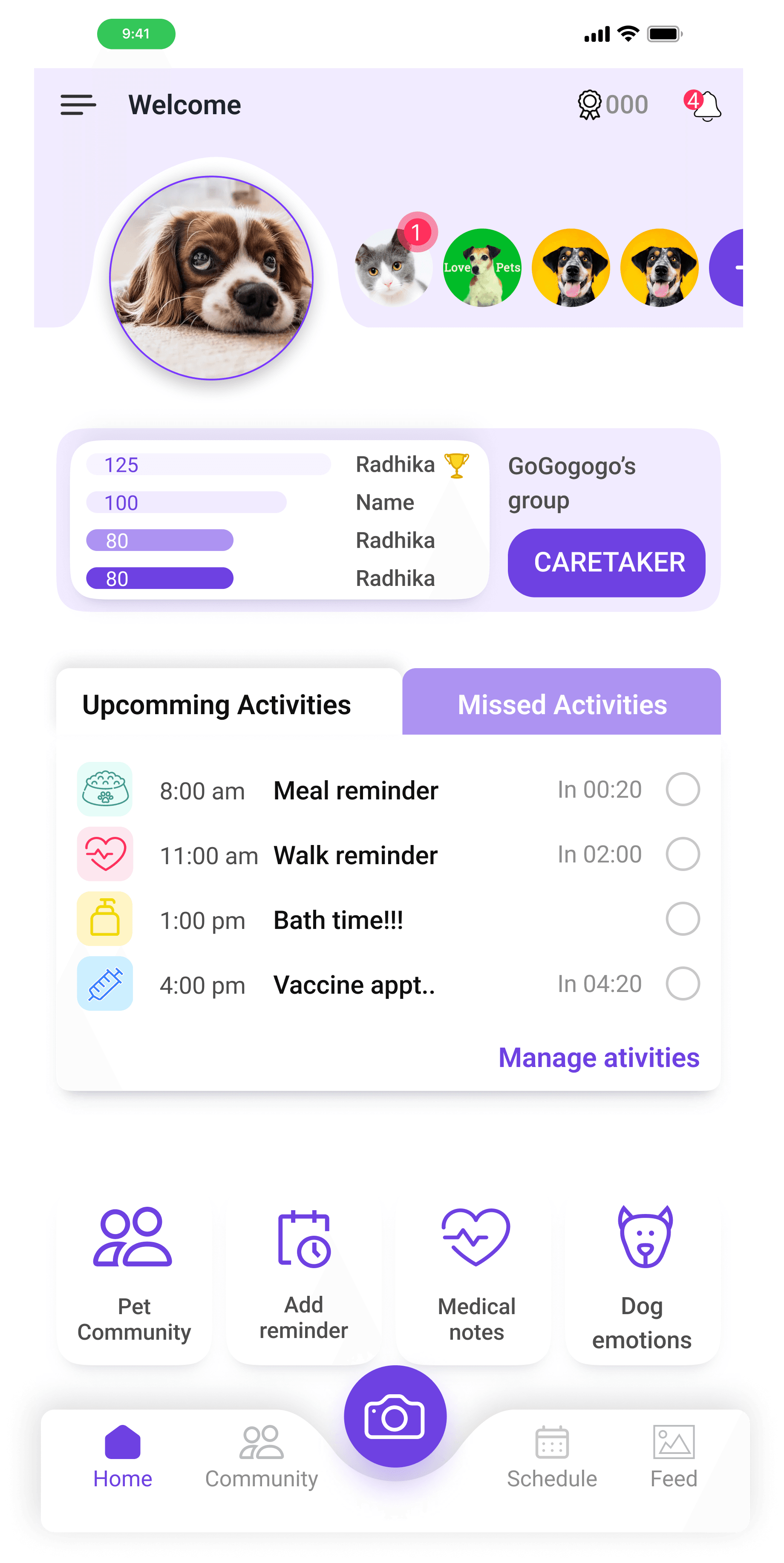Open Manage ativities link
Image resolution: width=784 pixels, height=1563 pixels.
(x=598, y=1058)
